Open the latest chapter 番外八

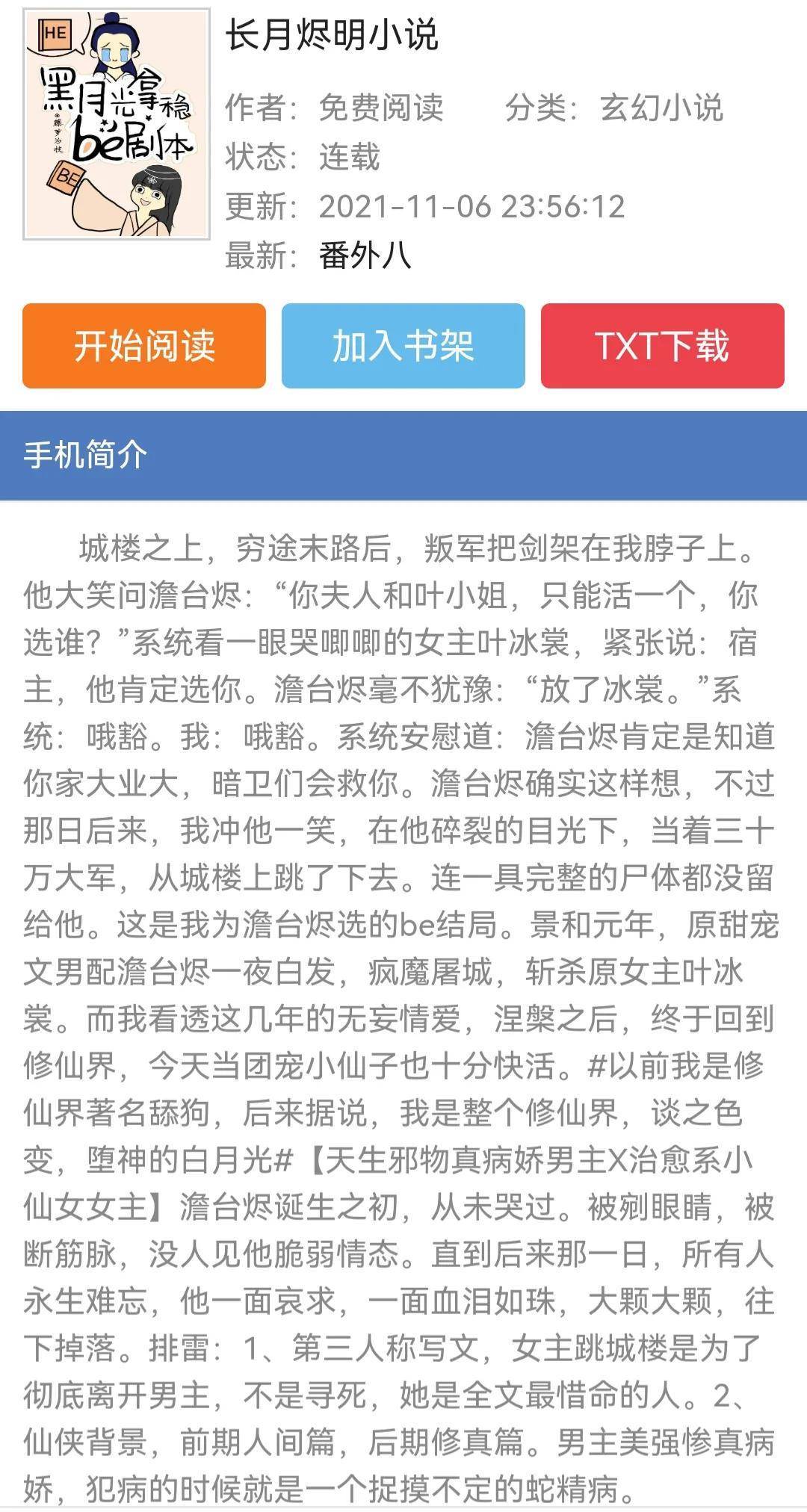(x=365, y=256)
